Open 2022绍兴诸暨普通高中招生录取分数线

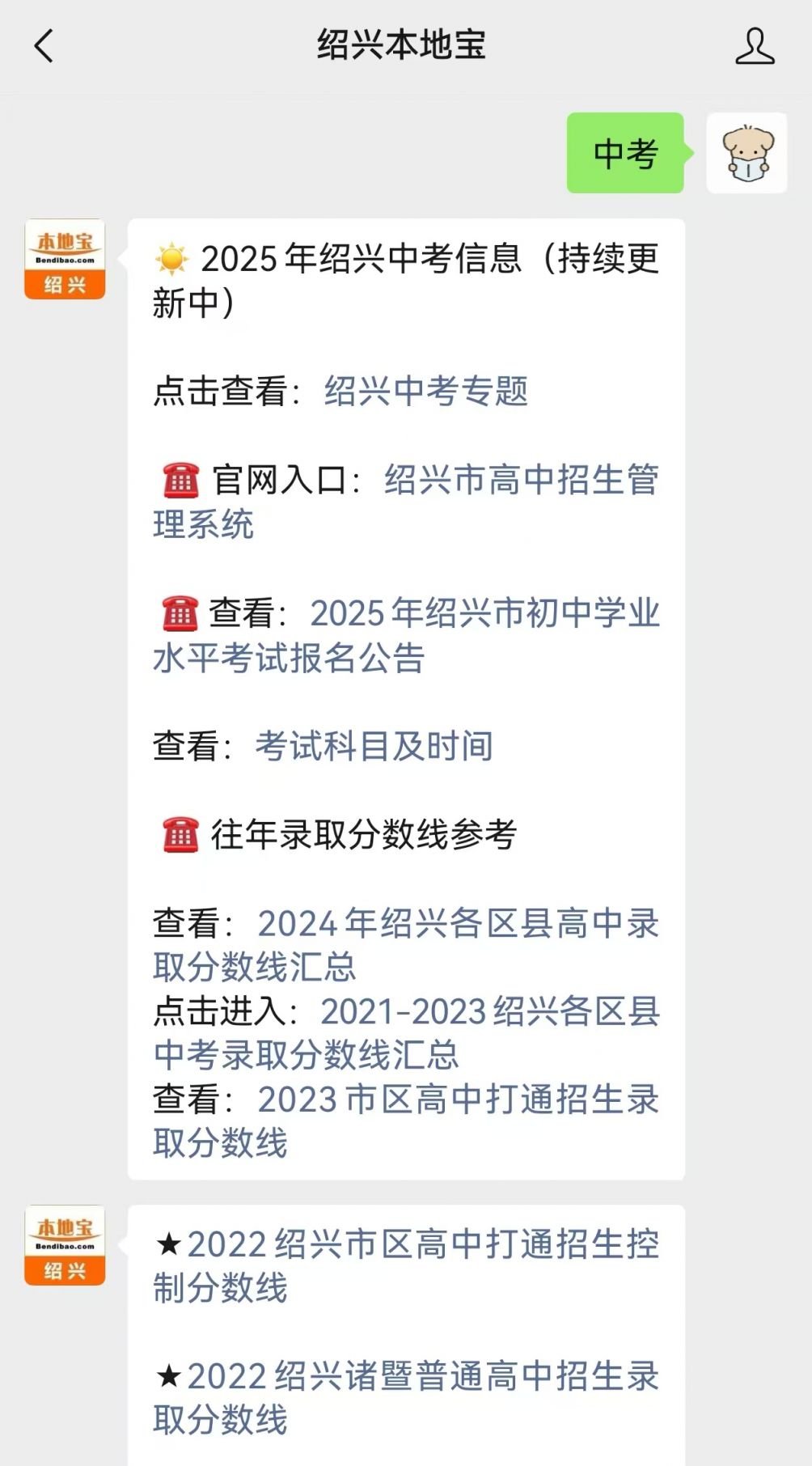[x=406, y=1398]
